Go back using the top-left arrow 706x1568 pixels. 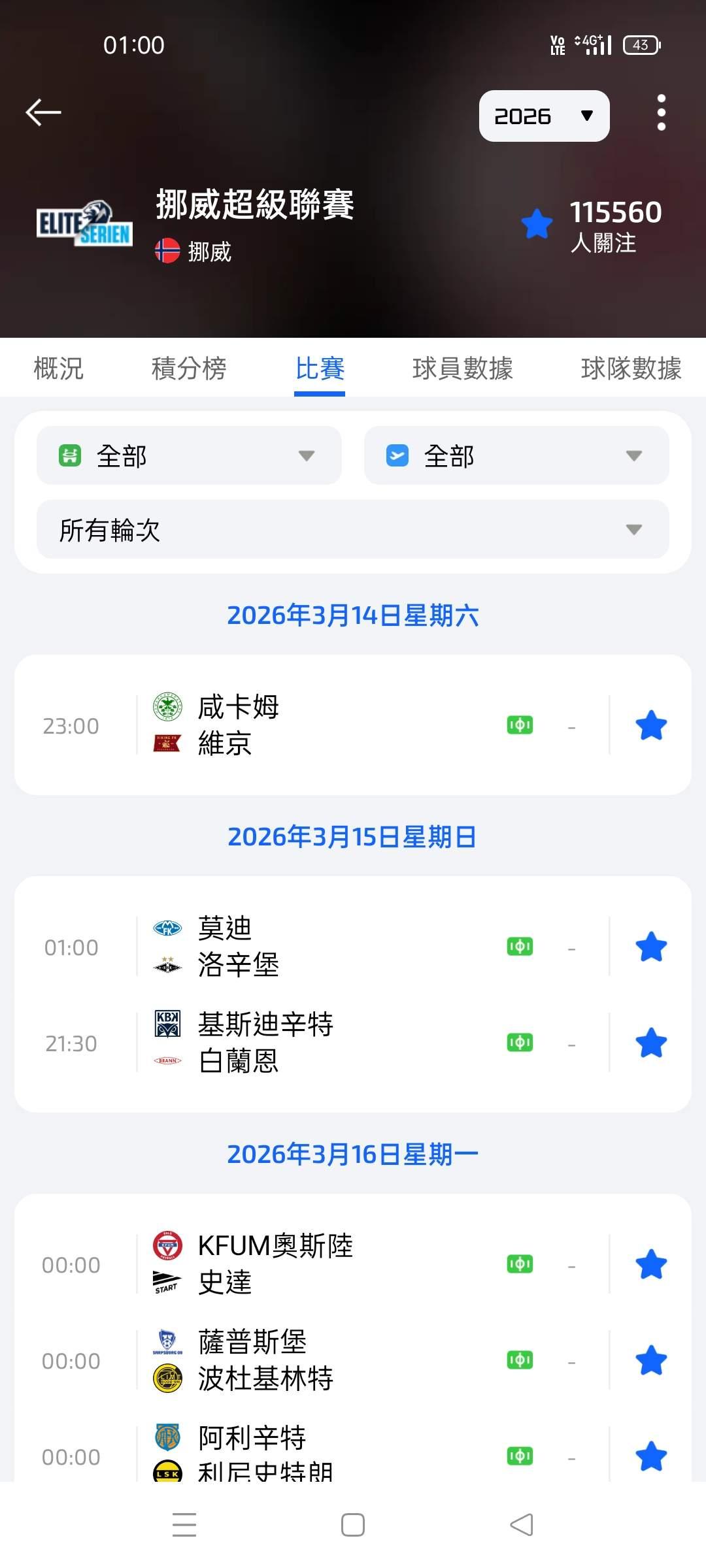tap(43, 112)
